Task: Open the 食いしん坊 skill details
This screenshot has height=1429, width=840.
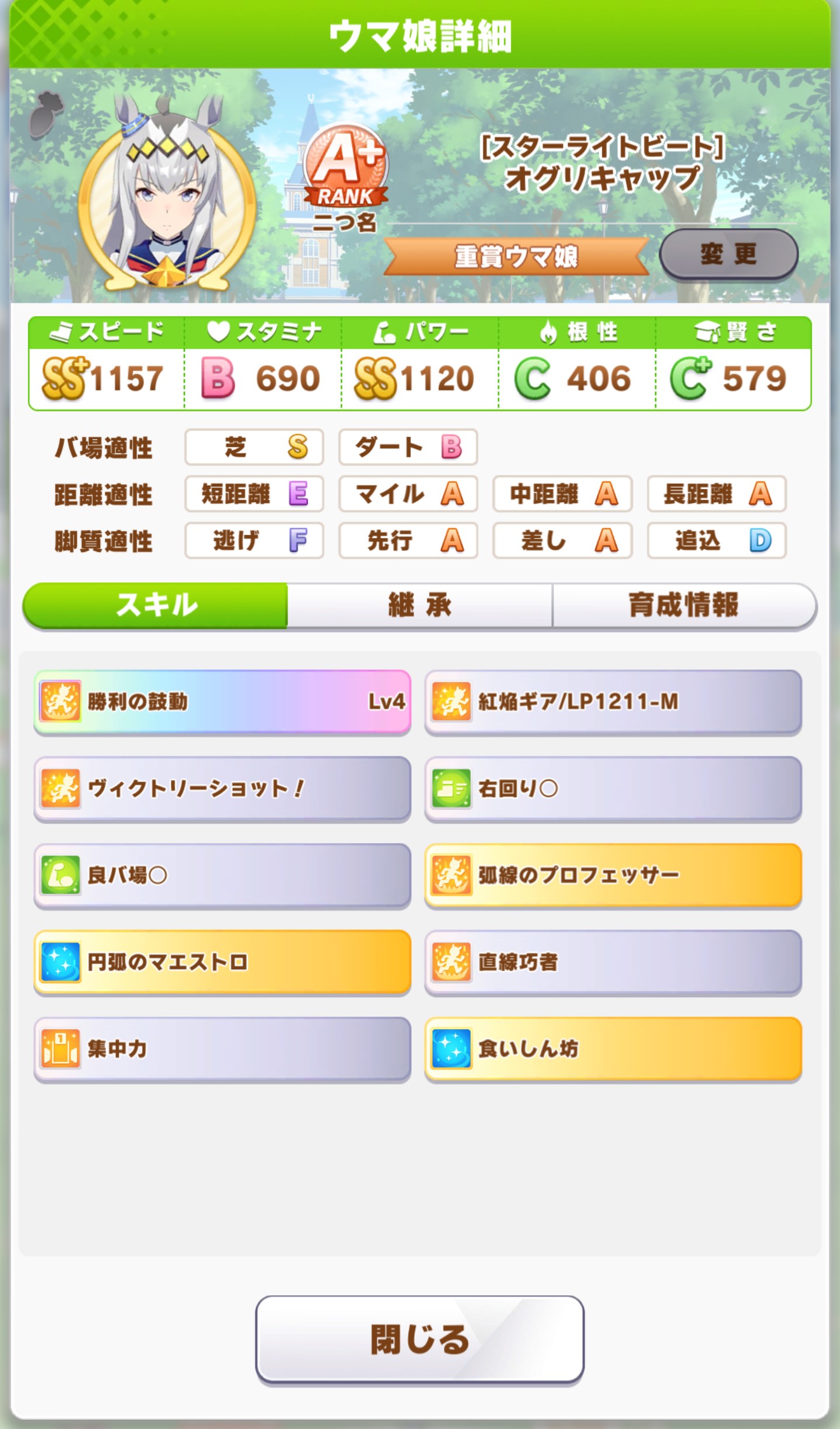Action: coord(613,1049)
